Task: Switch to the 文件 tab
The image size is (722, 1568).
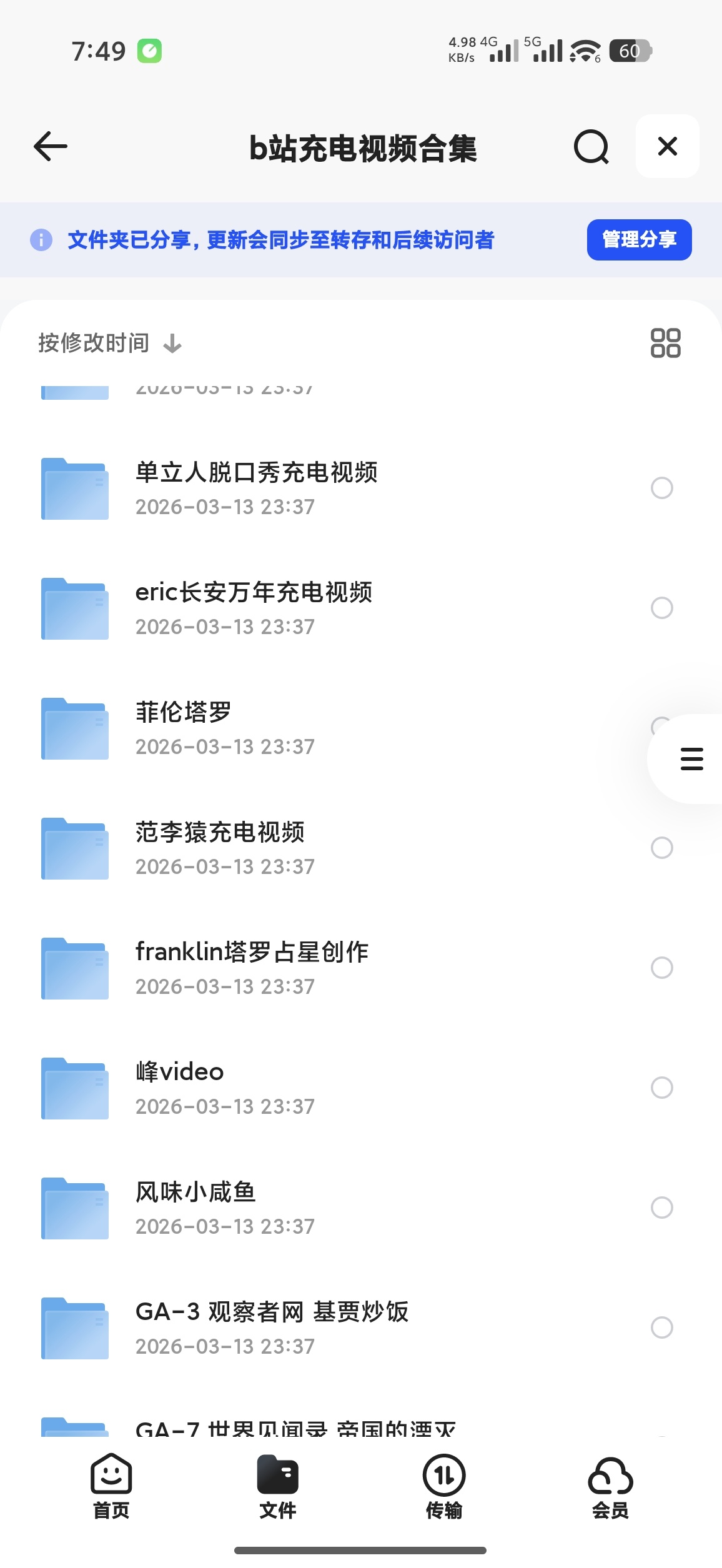Action: point(277,1487)
